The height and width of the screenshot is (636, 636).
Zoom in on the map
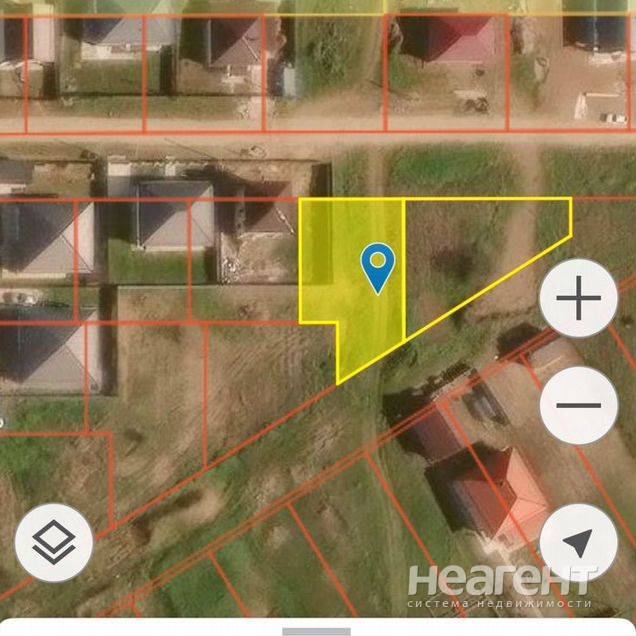pos(578,302)
